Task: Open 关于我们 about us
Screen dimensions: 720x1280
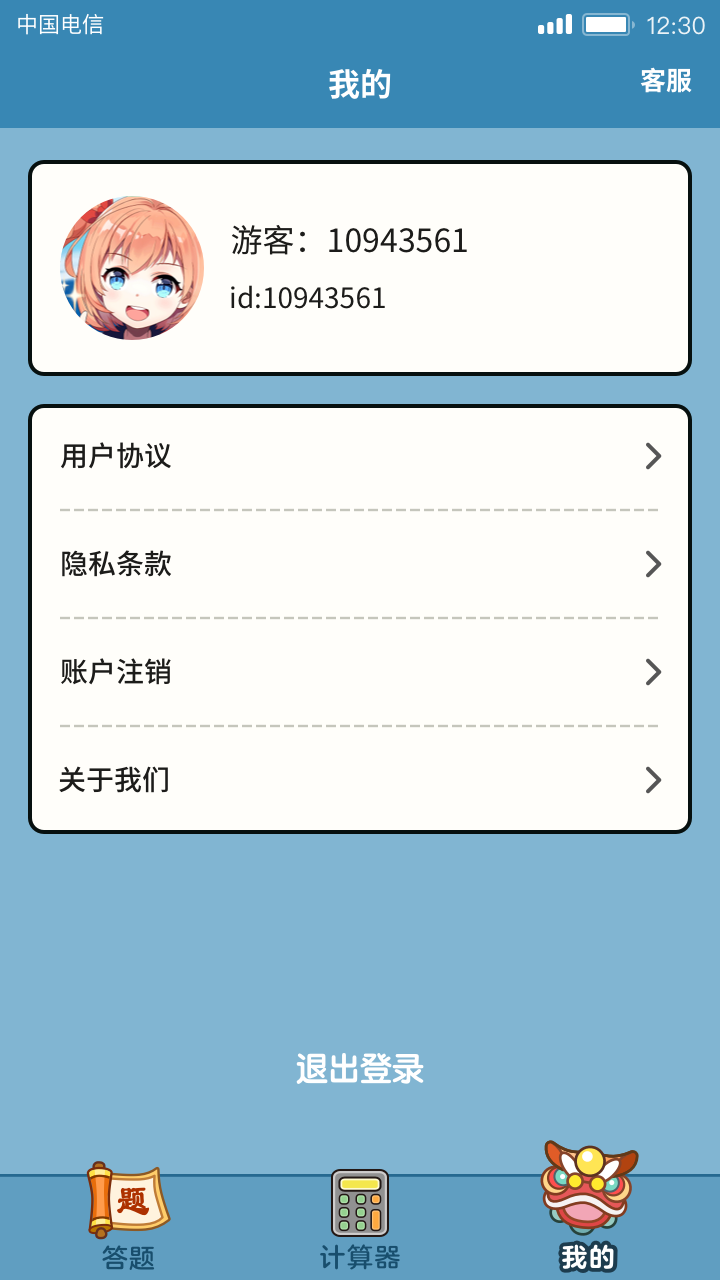Action: tap(360, 780)
